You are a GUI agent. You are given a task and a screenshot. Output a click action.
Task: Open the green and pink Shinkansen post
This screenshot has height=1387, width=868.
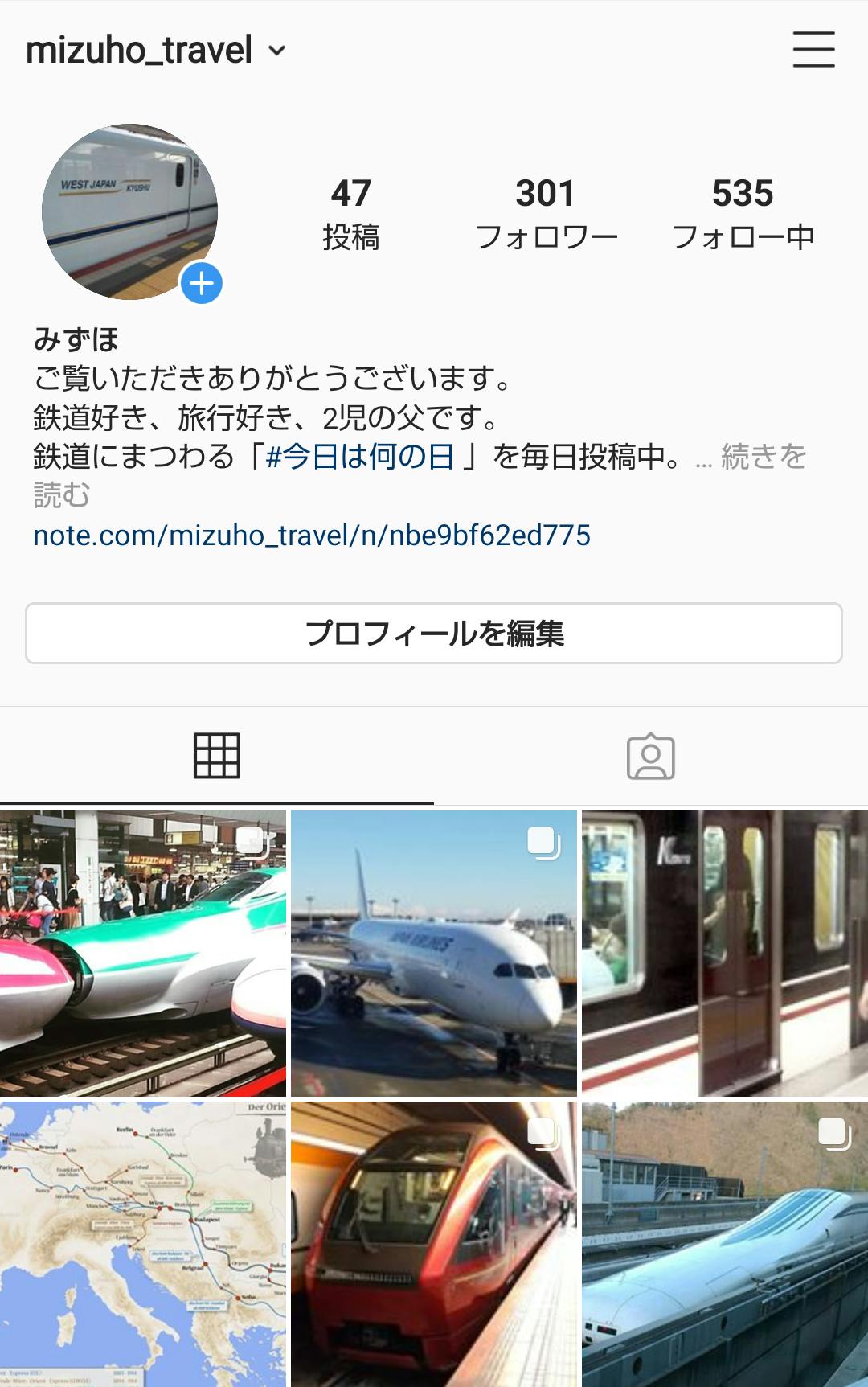(x=142, y=953)
